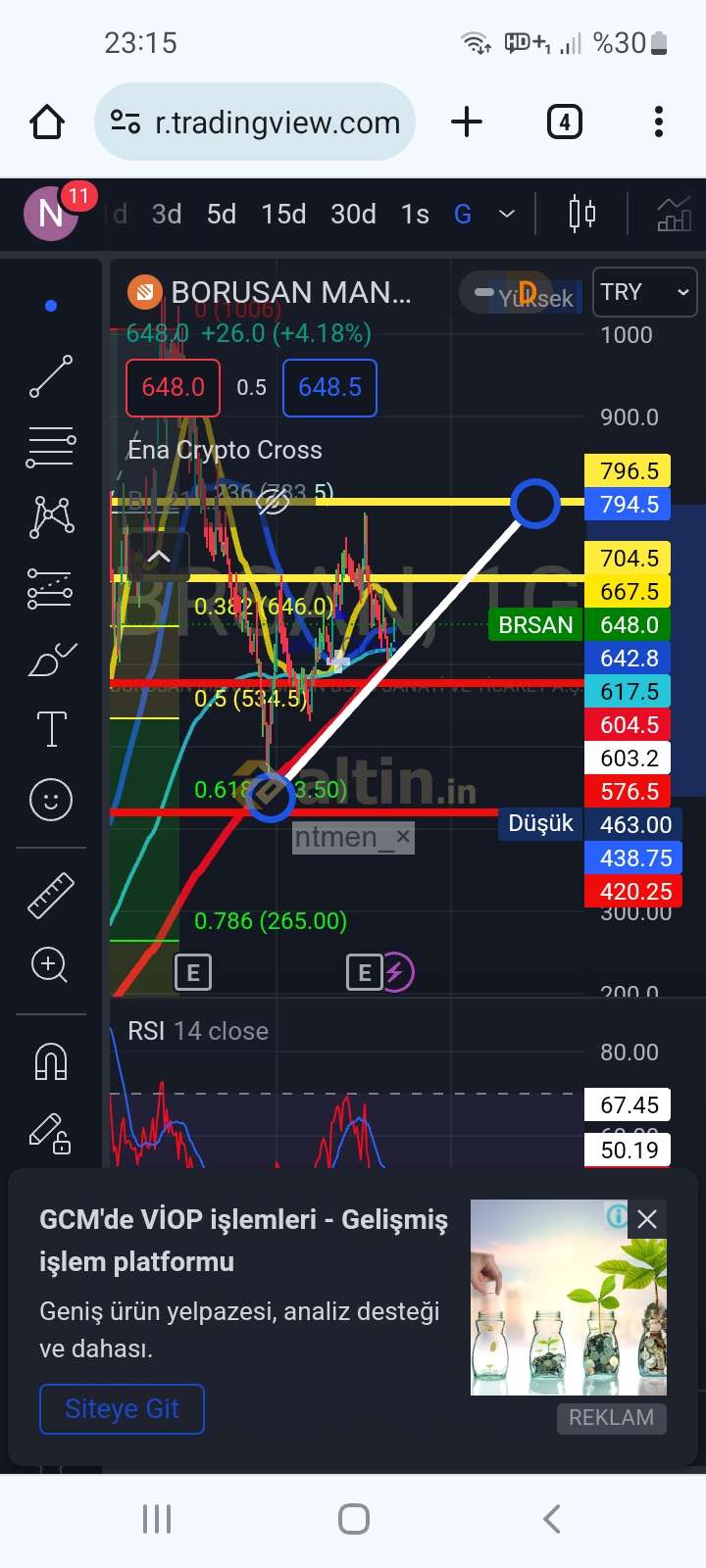Open the candlestick chart style selector
The height and width of the screenshot is (1568, 706).
point(582,214)
